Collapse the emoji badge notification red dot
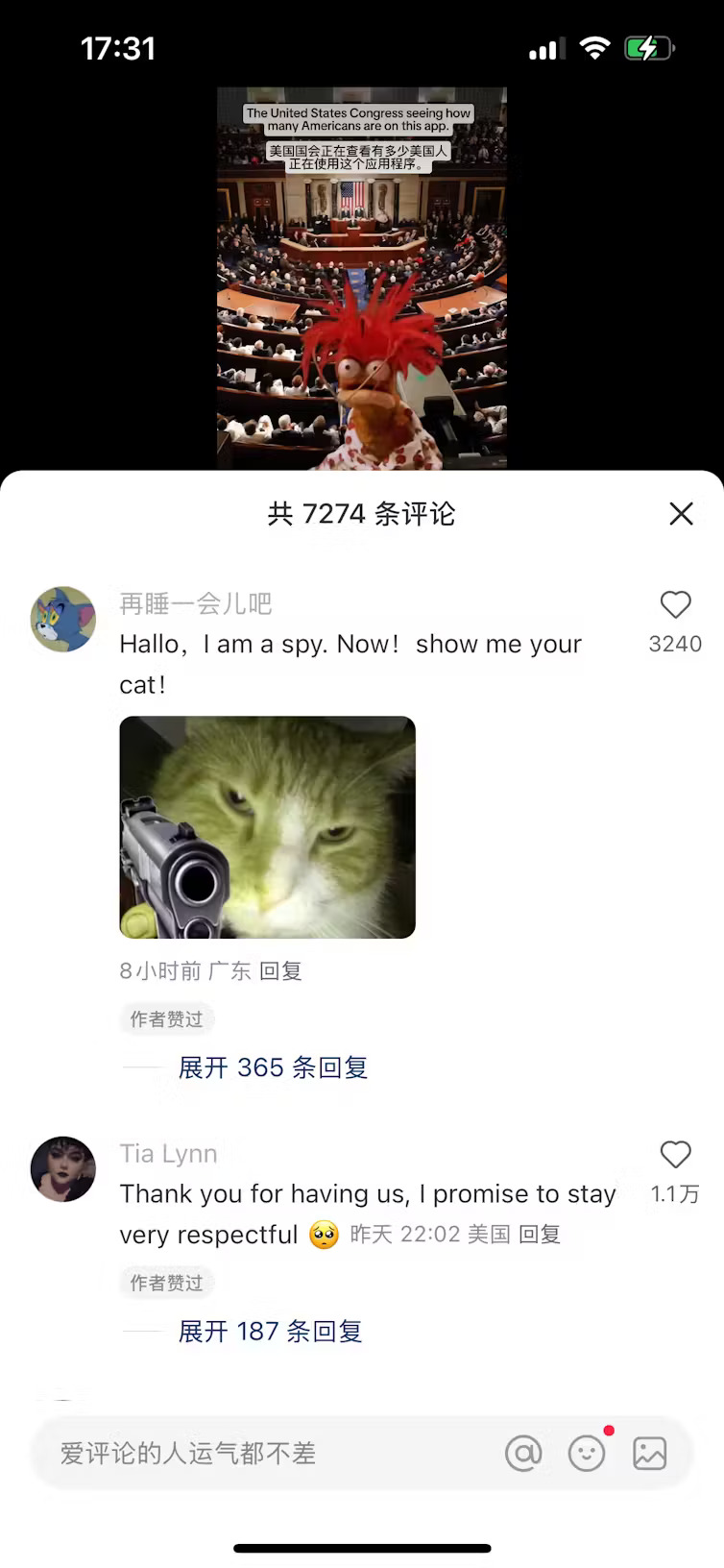This screenshot has height=1568, width=724. point(609,1431)
